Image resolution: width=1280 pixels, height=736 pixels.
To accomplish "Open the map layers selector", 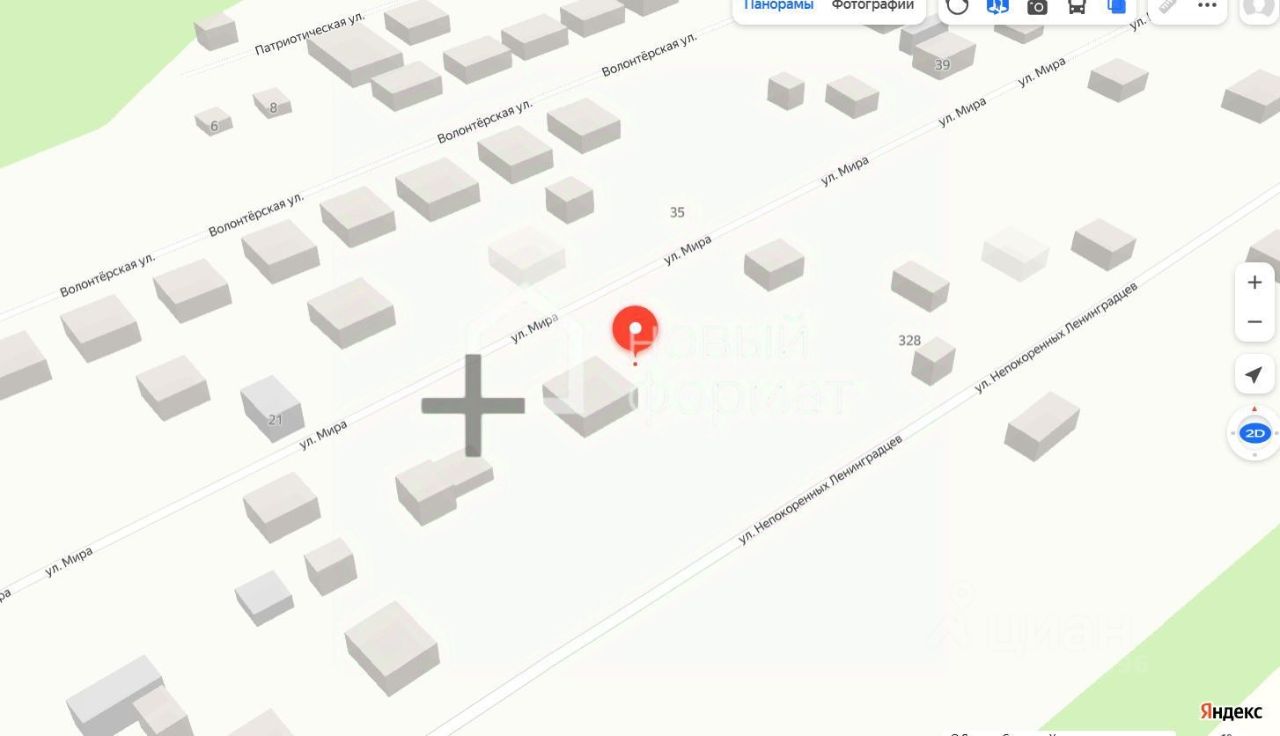I will click(1116, 7).
